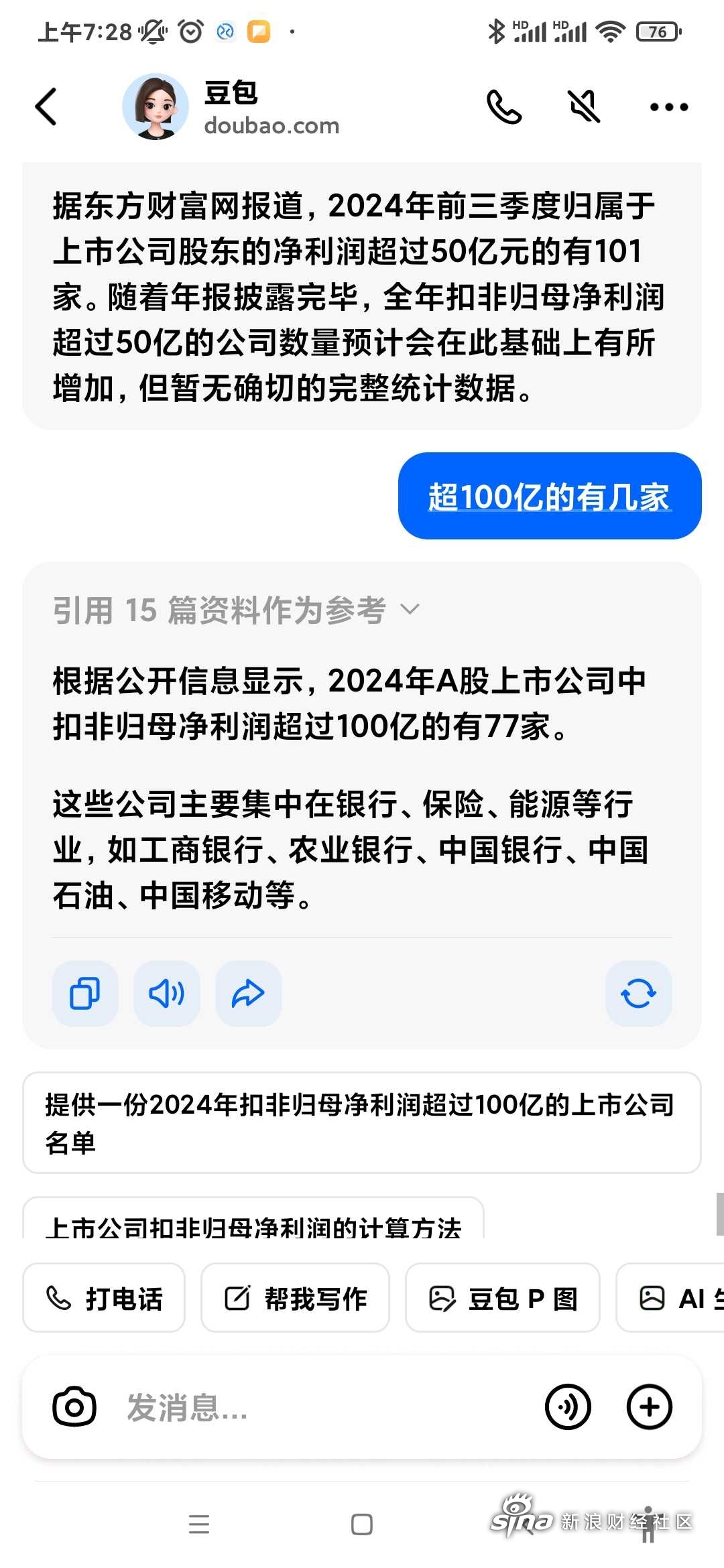The image size is (724, 1568).
Task: Toggle the mute speaker icon
Action: coord(584,107)
